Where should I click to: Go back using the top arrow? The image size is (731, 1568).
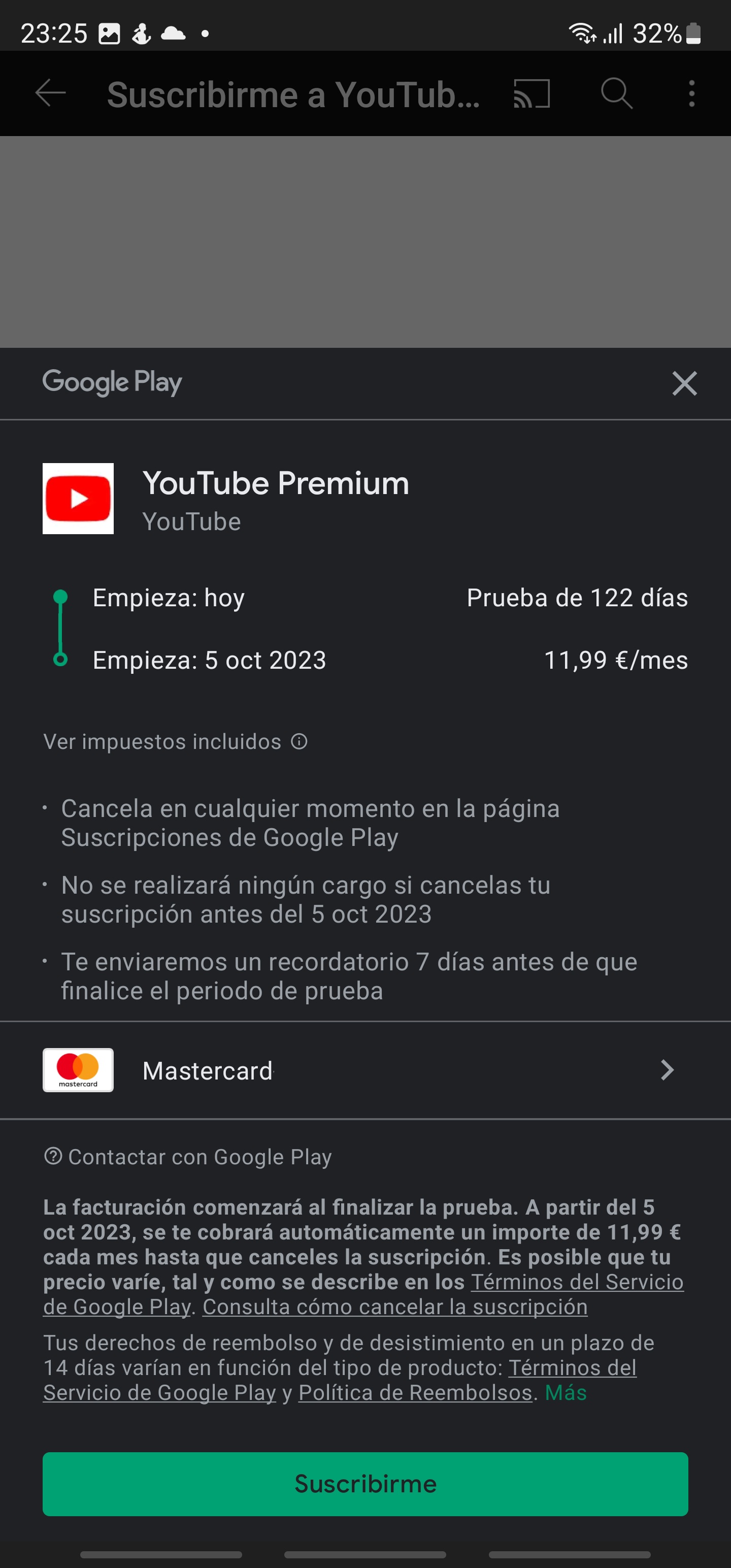51,94
